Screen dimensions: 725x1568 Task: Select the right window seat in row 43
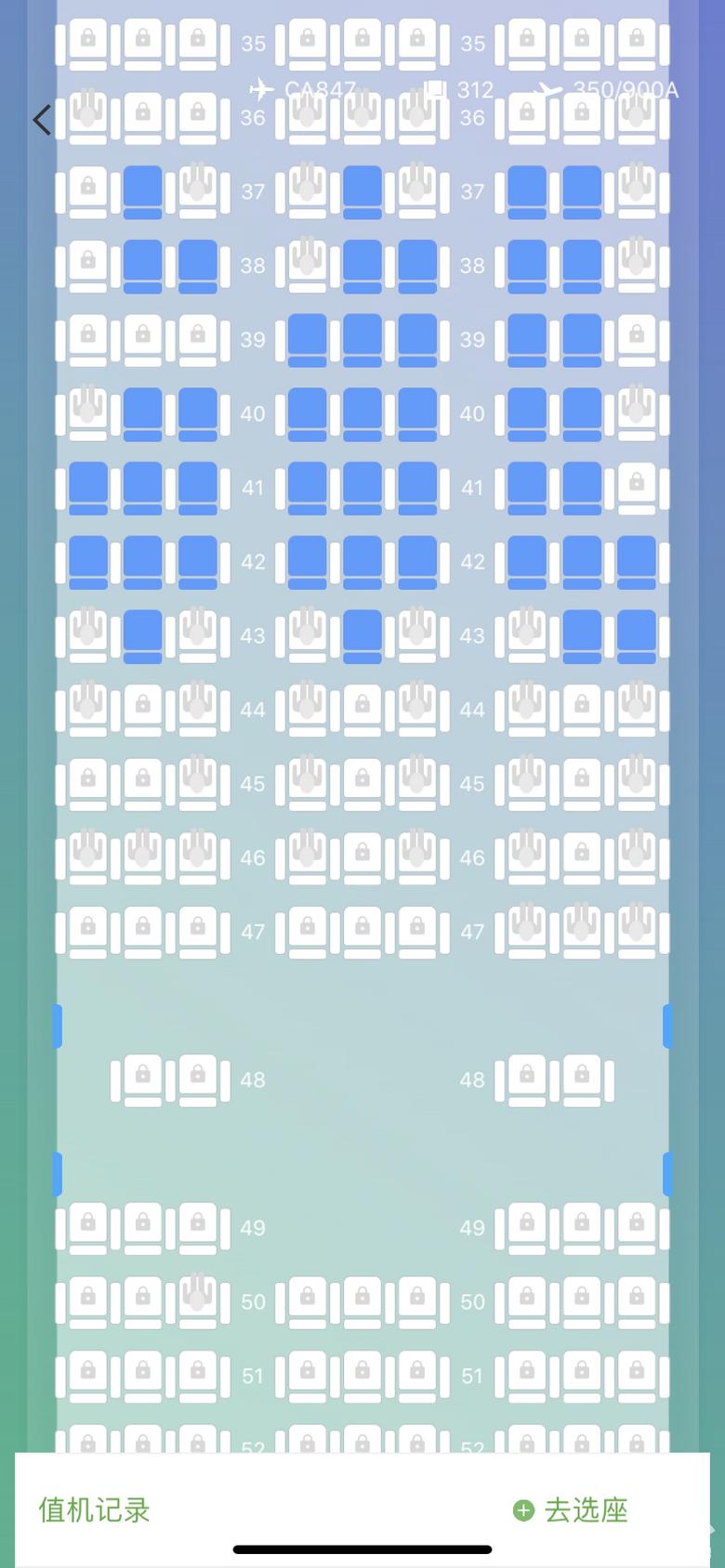click(x=637, y=635)
